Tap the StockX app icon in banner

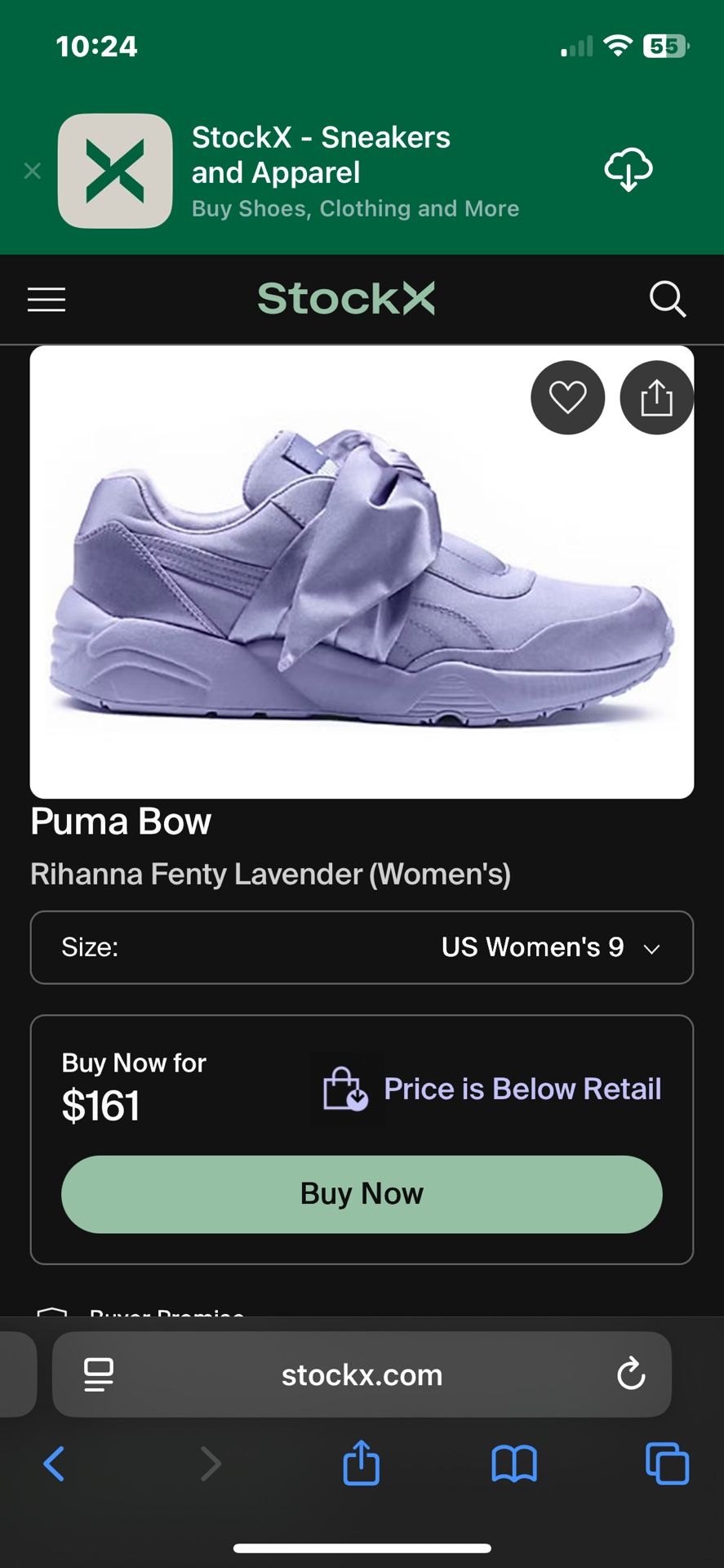pos(114,171)
